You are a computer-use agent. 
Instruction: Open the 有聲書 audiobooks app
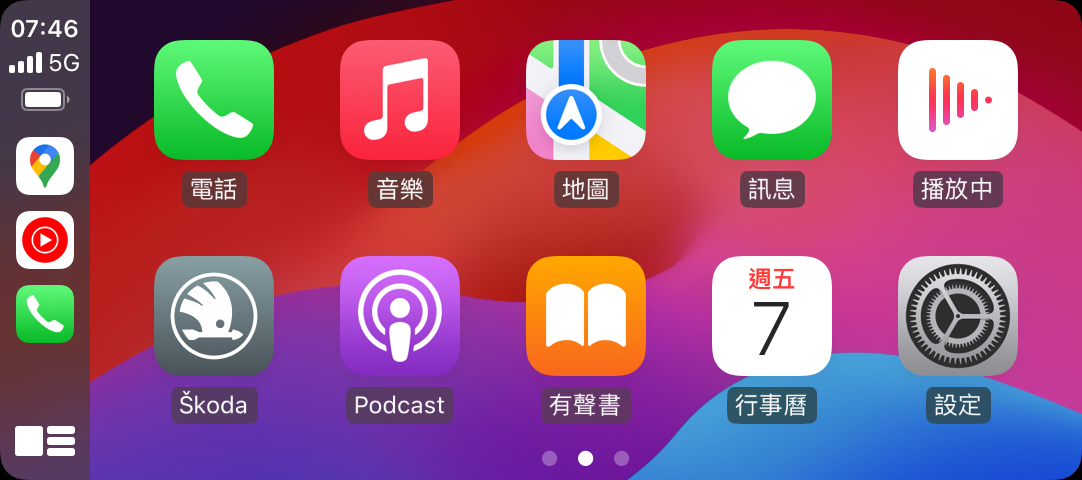coord(586,316)
